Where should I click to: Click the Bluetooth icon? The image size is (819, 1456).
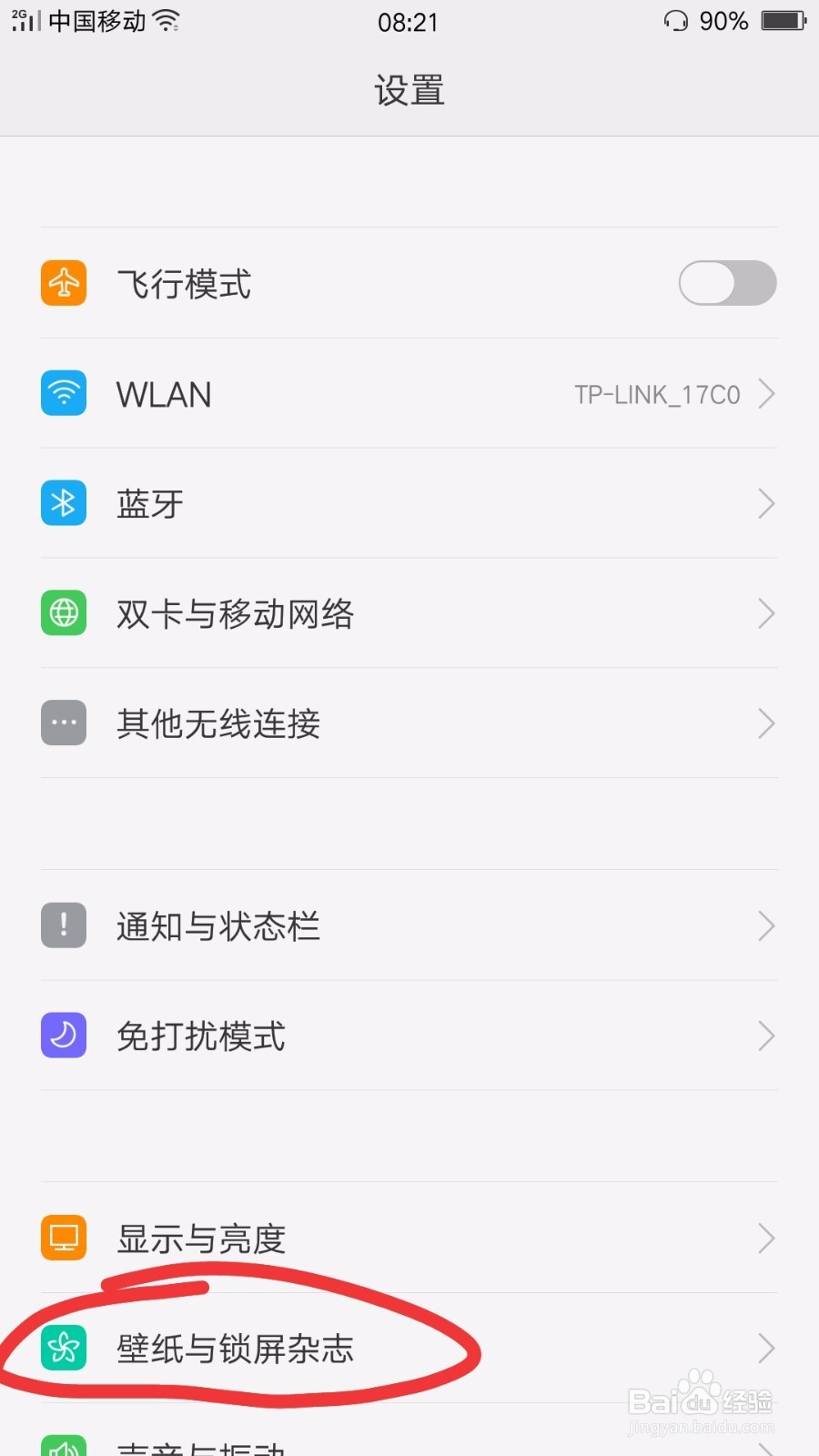(63, 503)
